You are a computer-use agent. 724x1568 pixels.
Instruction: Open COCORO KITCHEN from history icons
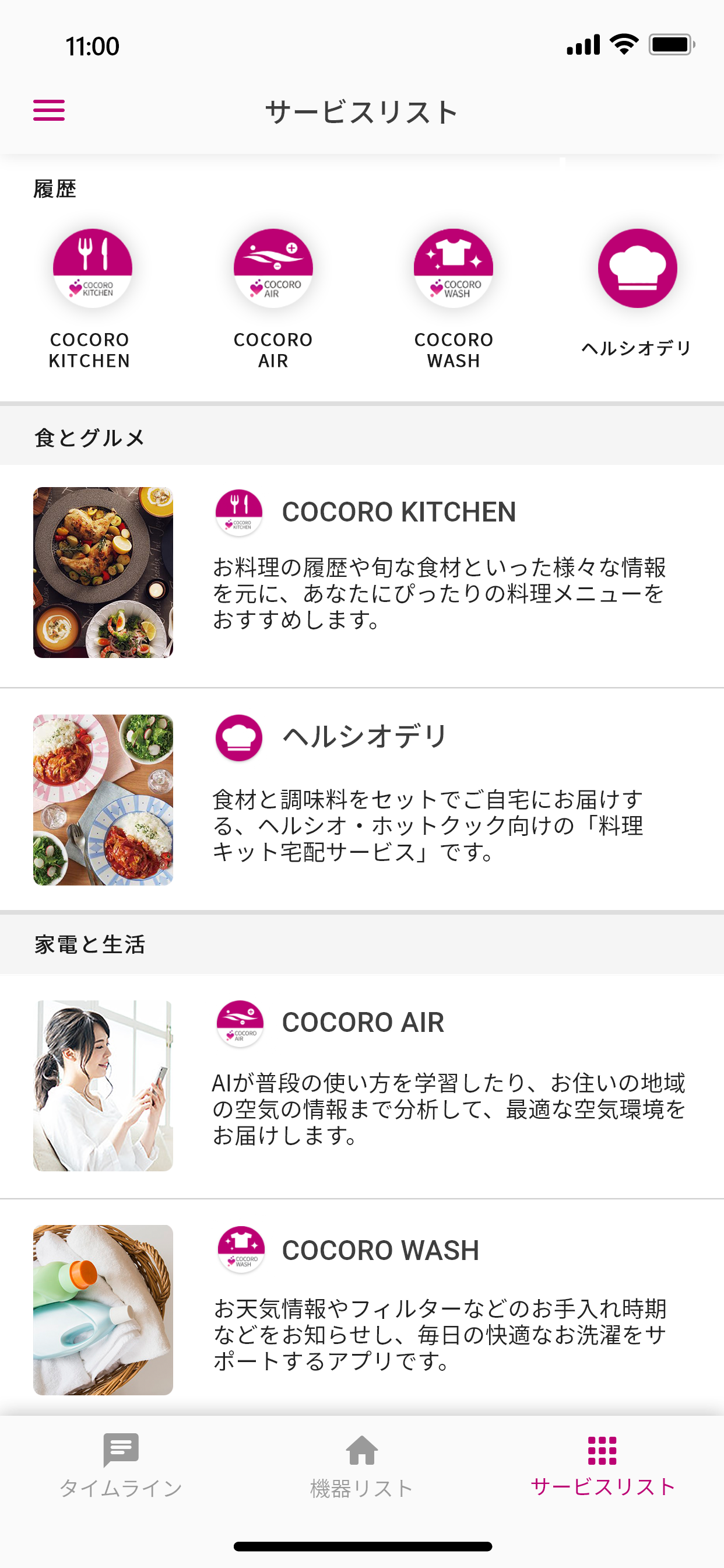[x=92, y=268]
